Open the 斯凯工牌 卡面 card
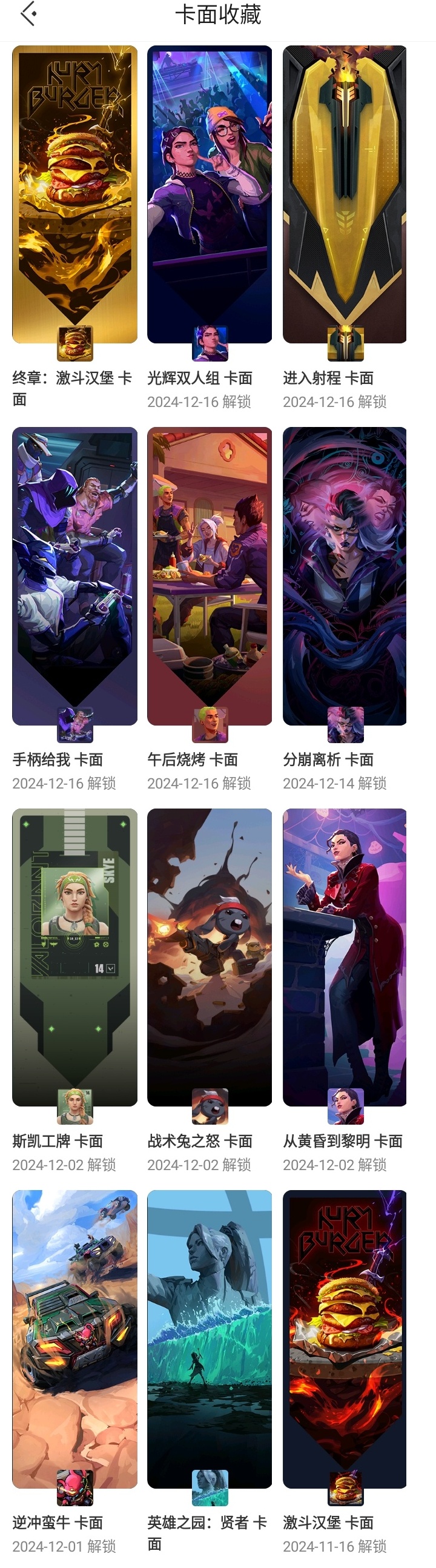The width and height of the screenshot is (436, 1568). [74, 957]
